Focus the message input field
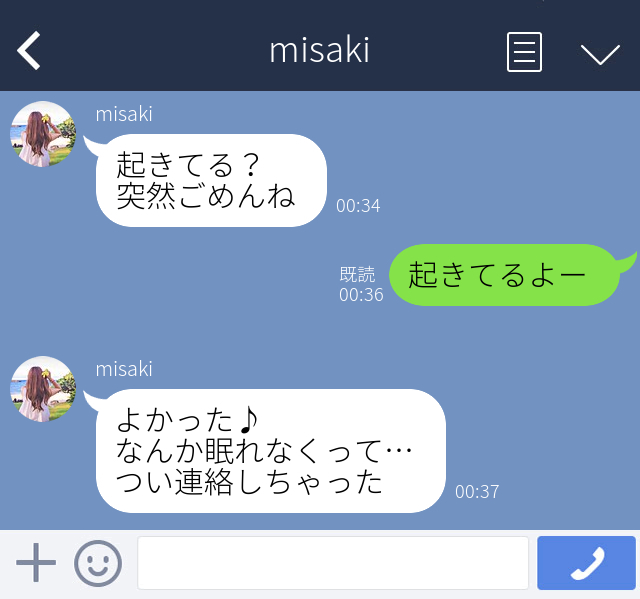The image size is (640, 599). coord(332,564)
